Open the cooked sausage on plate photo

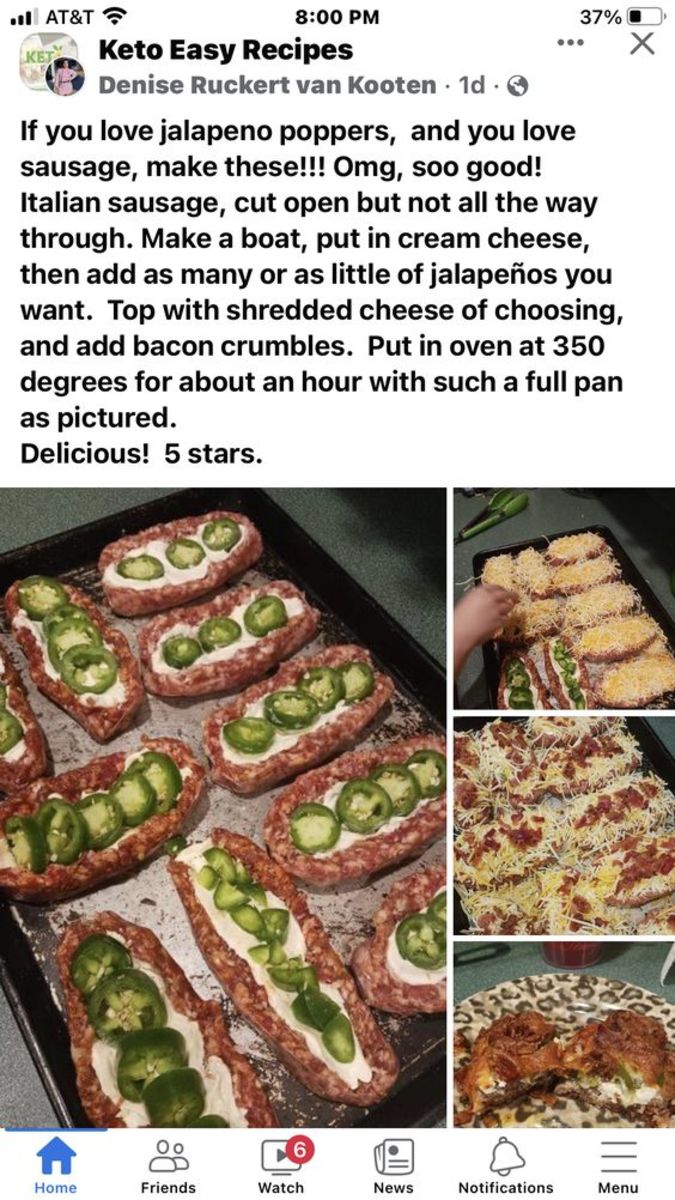coord(563,1033)
